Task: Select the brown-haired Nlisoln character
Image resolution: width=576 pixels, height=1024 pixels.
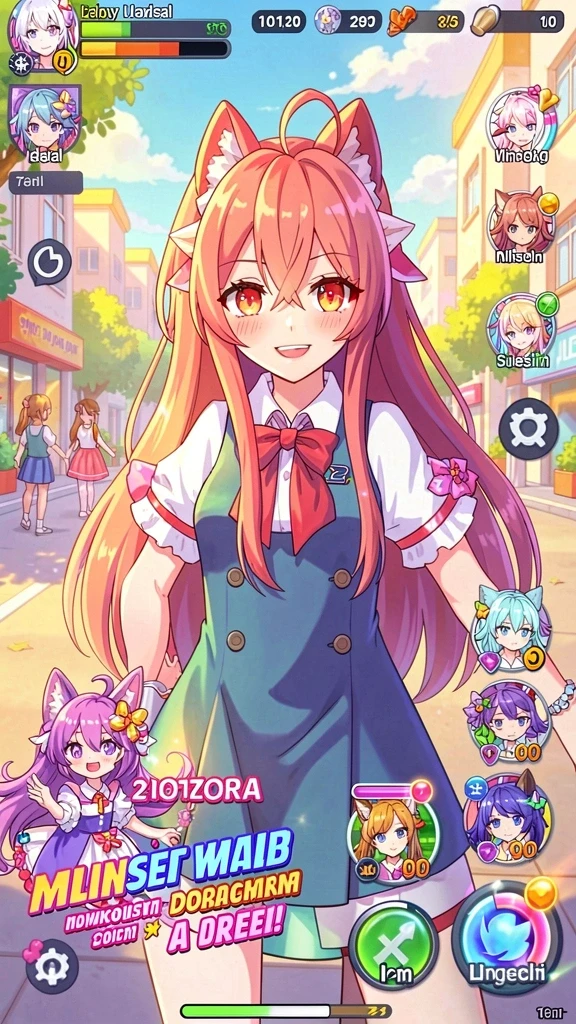Action: tap(521, 224)
